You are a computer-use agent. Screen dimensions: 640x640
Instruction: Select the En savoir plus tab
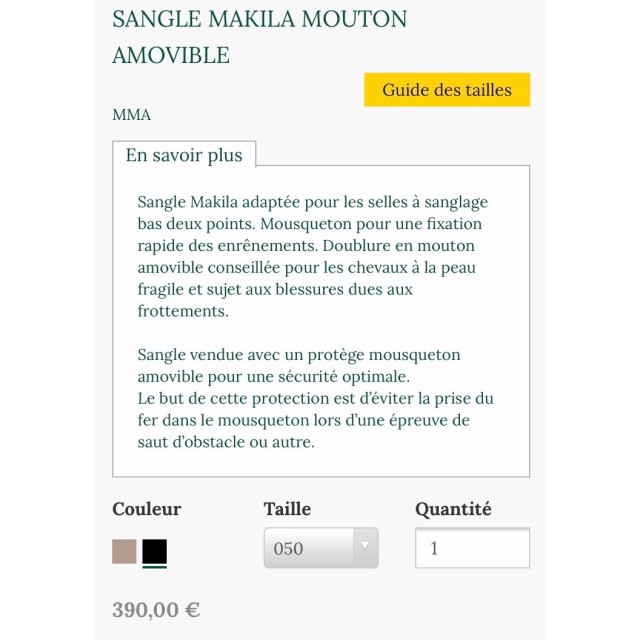pos(184,155)
